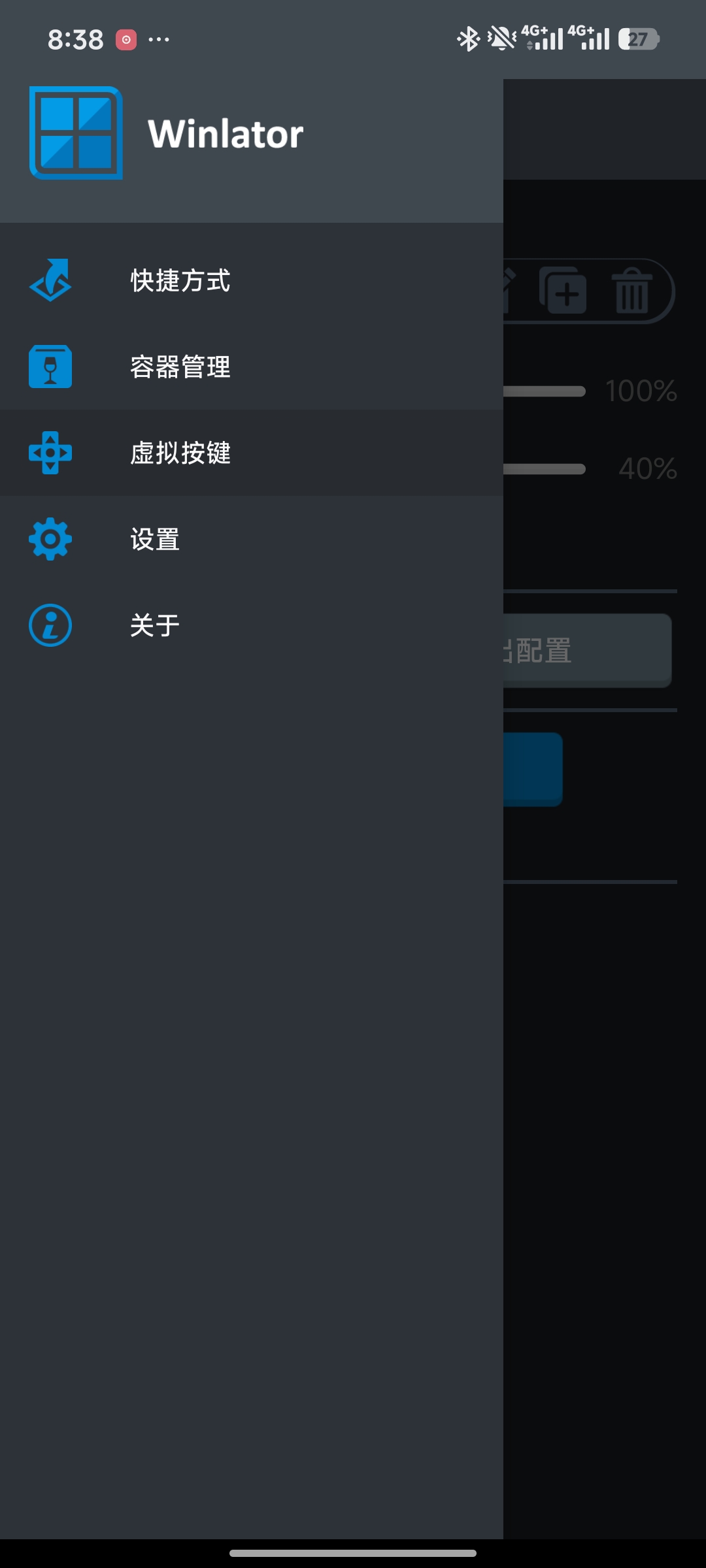The height and width of the screenshot is (1568, 706).
Task: Tap the gamepad icon next to 虚拟按键
Action: 50,453
